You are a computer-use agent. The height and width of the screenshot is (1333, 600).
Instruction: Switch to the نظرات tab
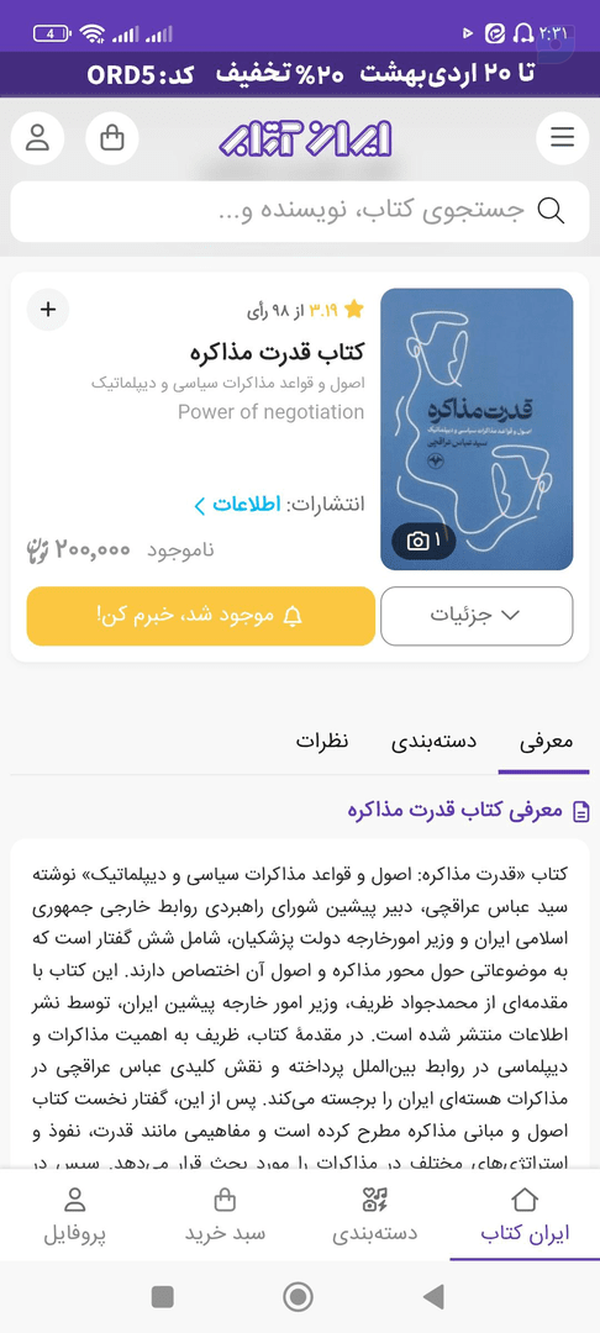(x=322, y=742)
